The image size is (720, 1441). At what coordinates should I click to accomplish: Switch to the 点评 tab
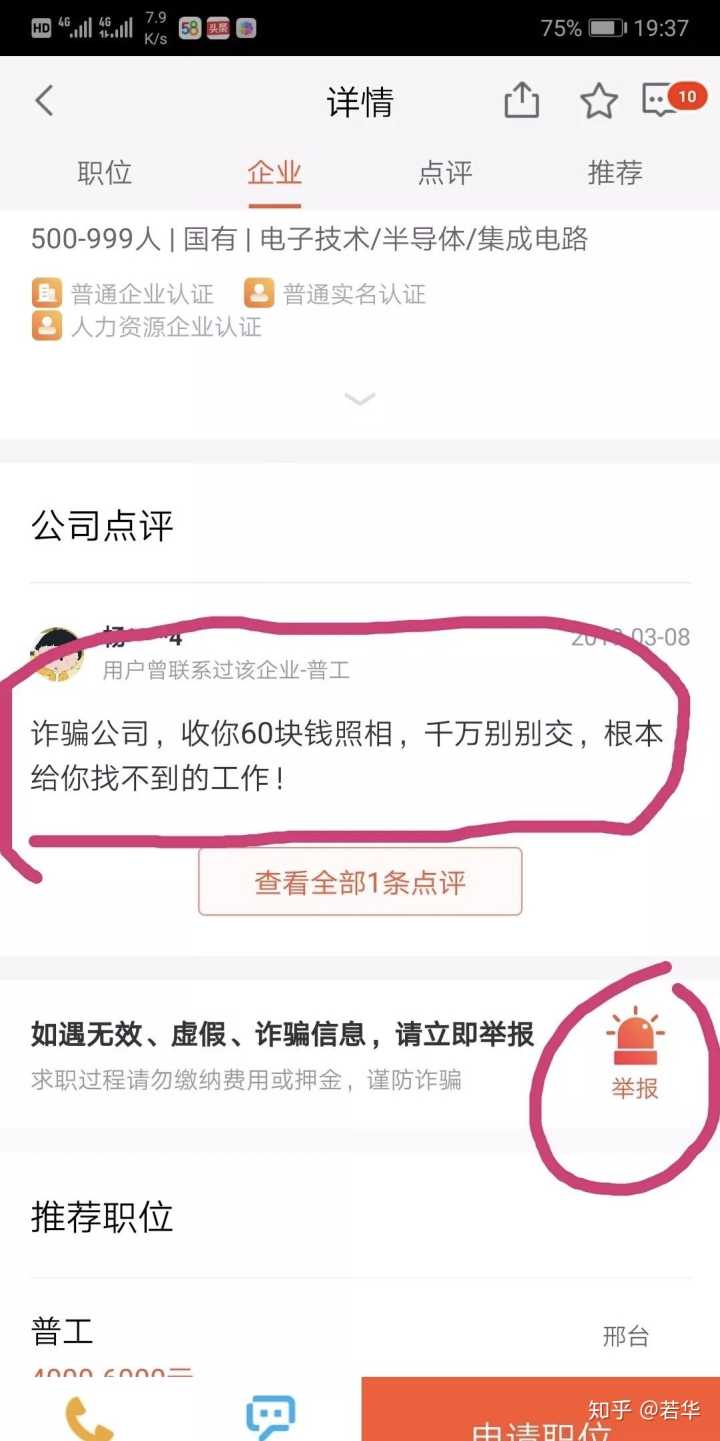pyautogui.click(x=445, y=173)
